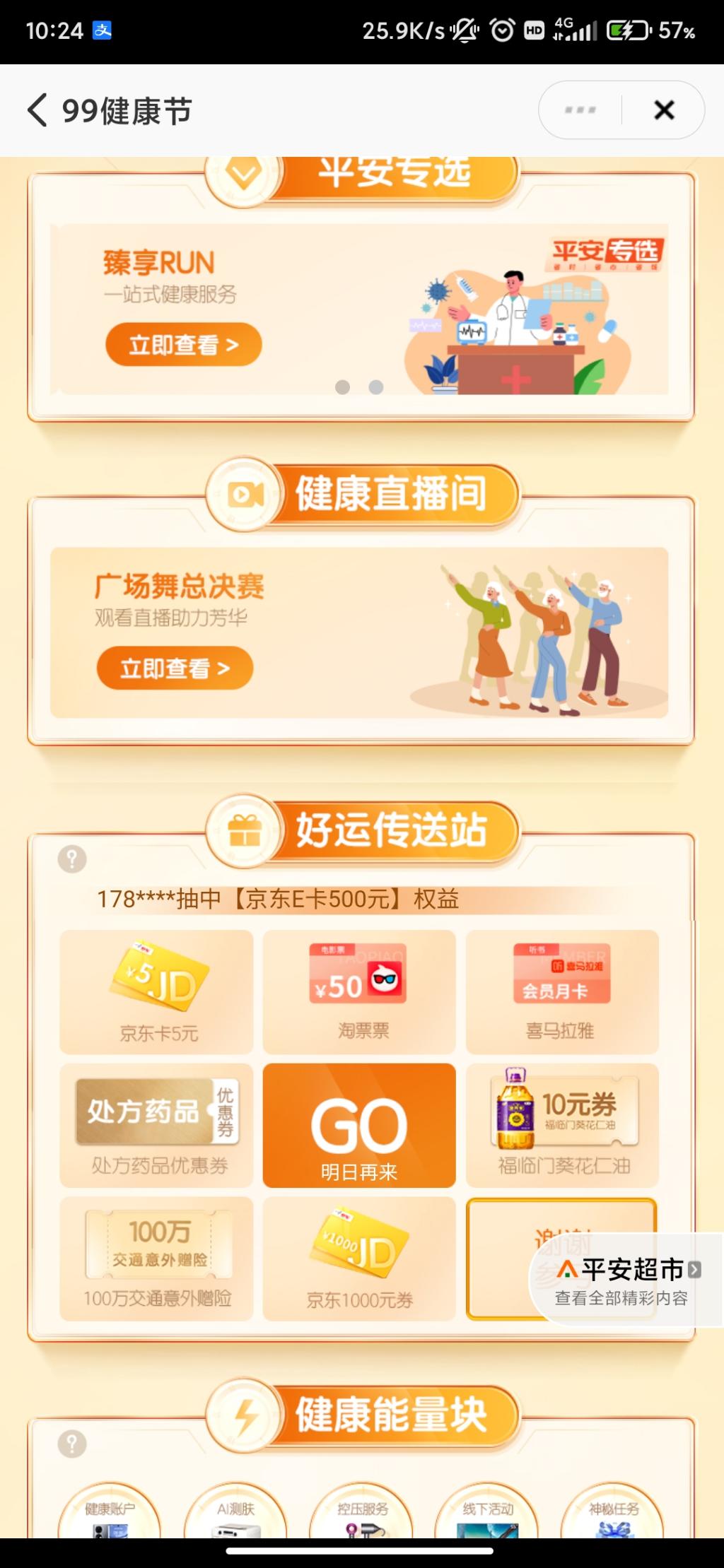This screenshot has width=724, height=1568.
Task: Open the 平安超市 floating shortcut
Action: click(626, 1280)
